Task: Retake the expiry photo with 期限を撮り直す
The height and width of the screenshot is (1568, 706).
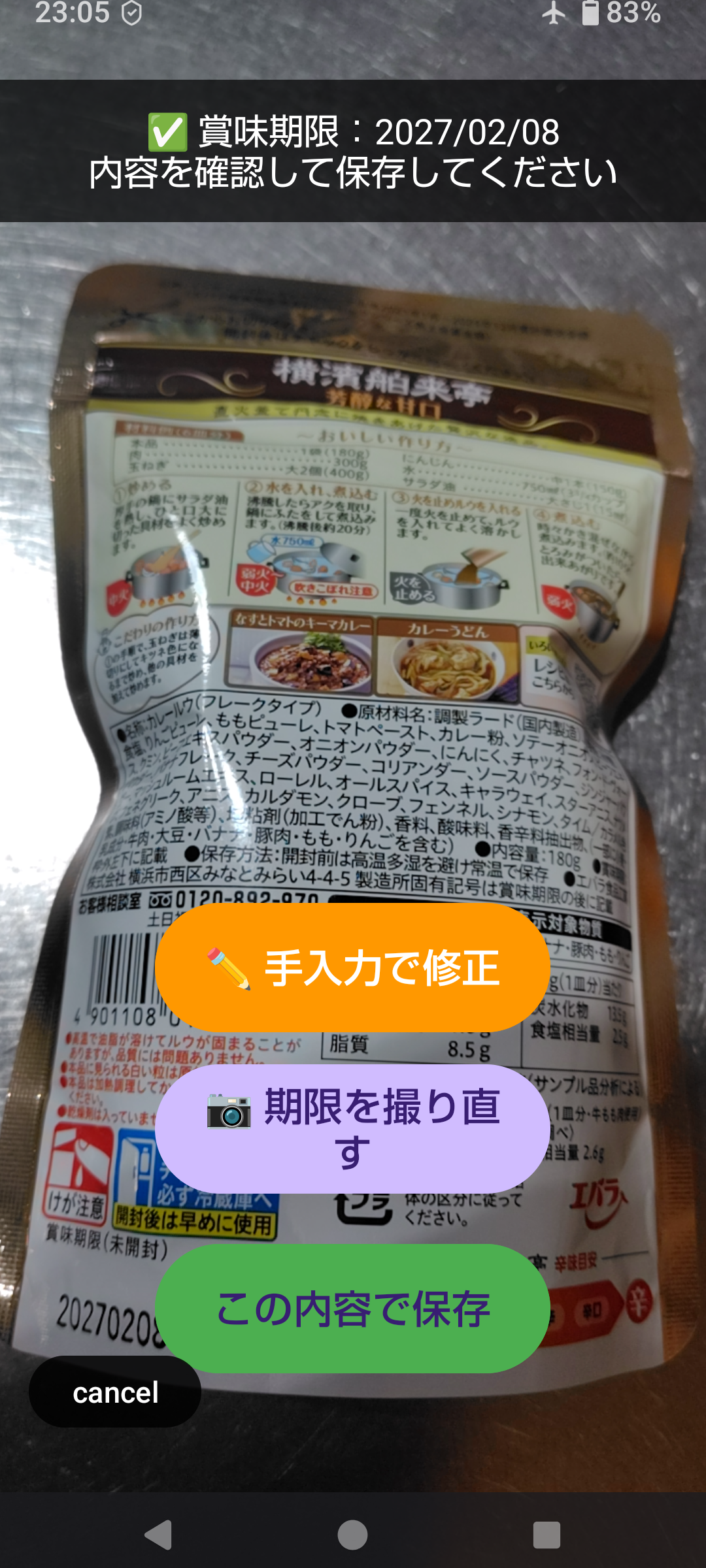Action: point(352,1129)
